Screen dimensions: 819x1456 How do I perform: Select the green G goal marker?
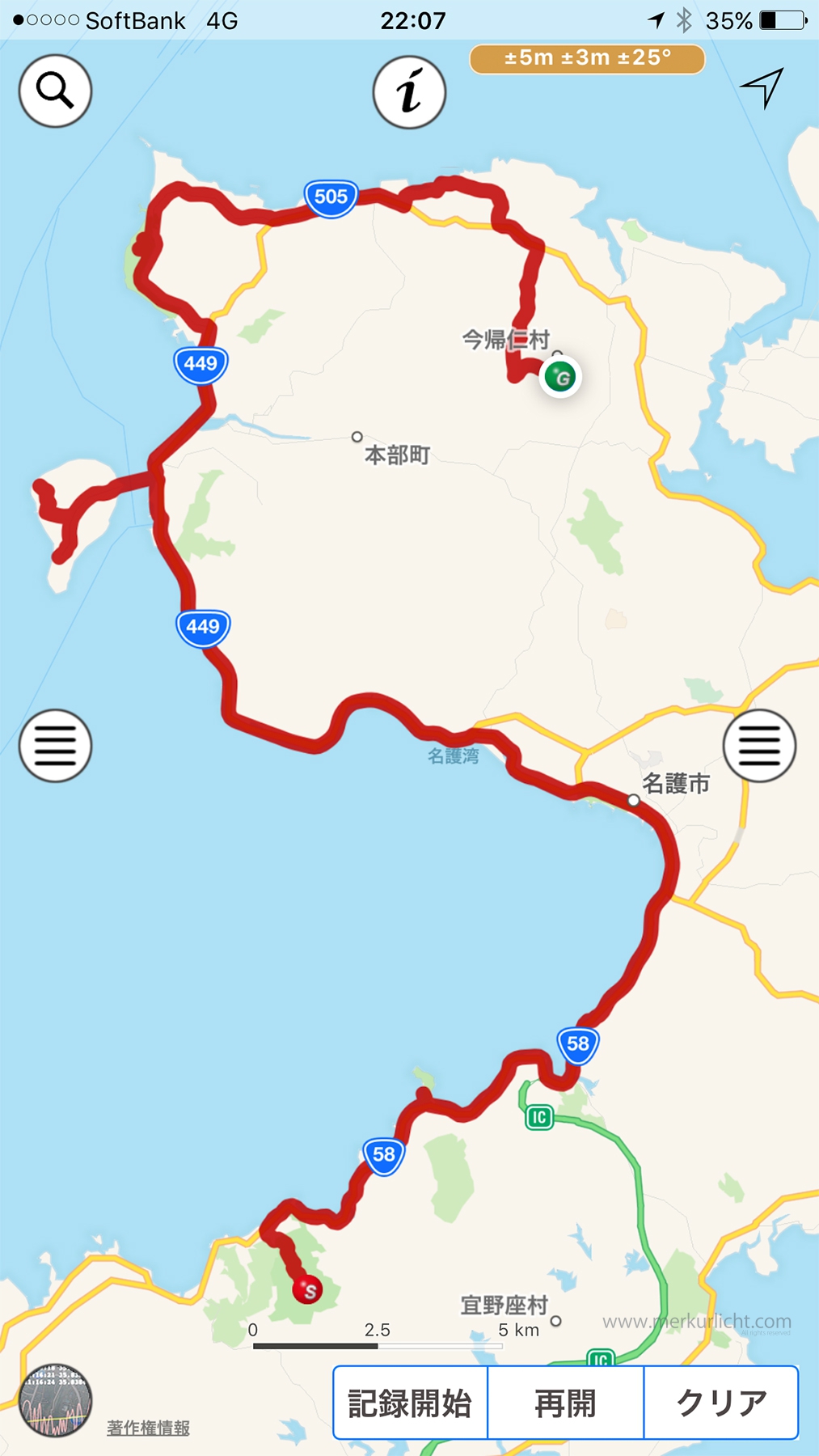click(x=560, y=376)
